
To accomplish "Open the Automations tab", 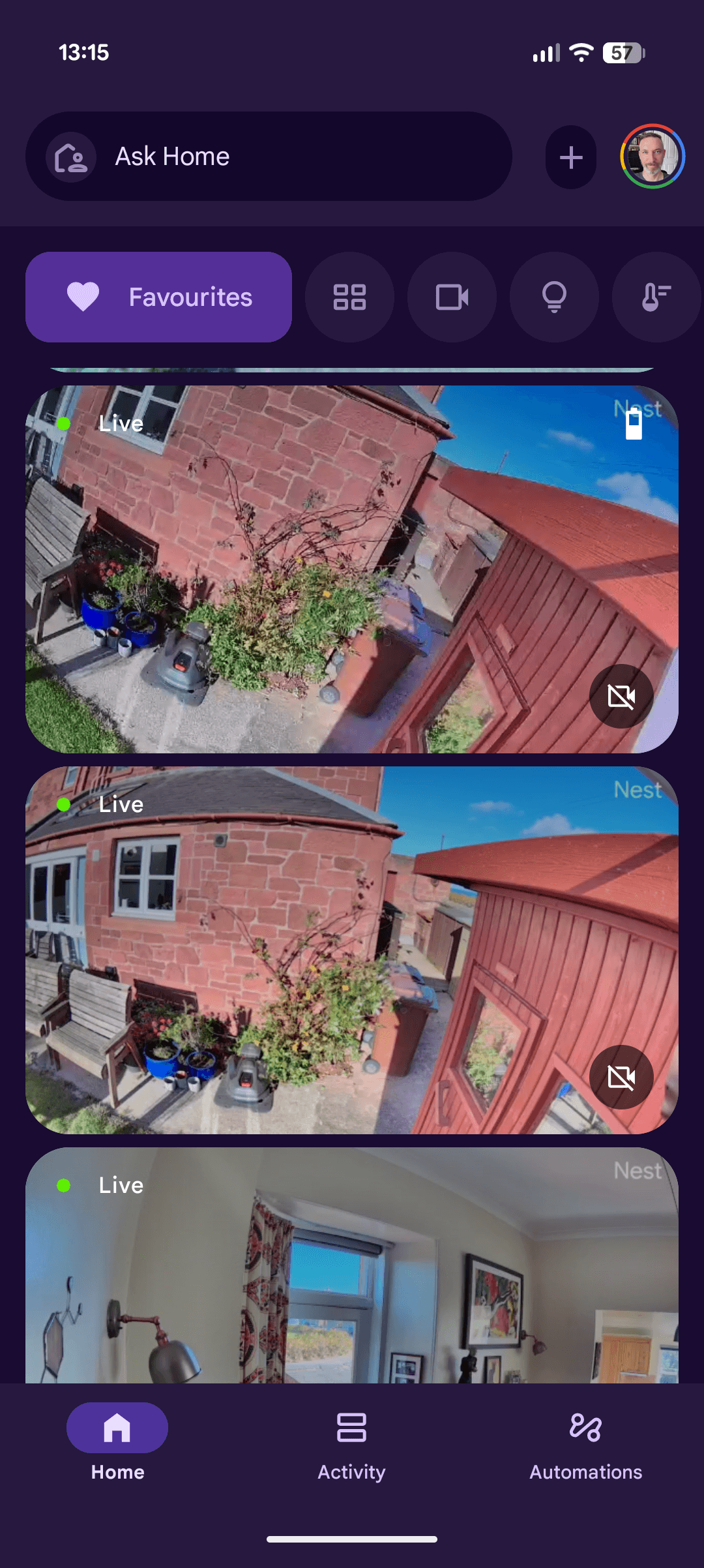I will 585,1443.
